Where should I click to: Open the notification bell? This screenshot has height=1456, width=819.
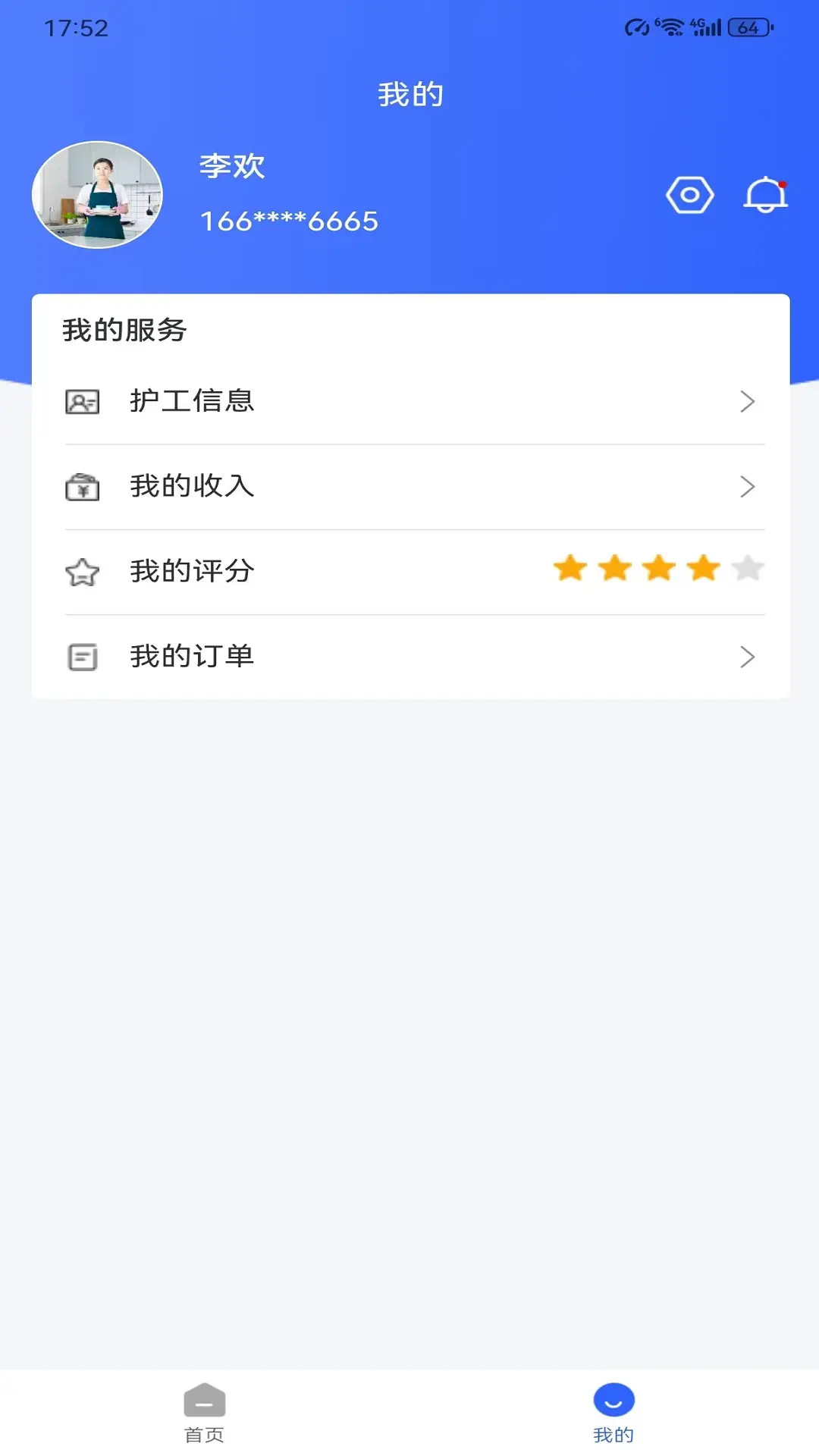pos(764,195)
